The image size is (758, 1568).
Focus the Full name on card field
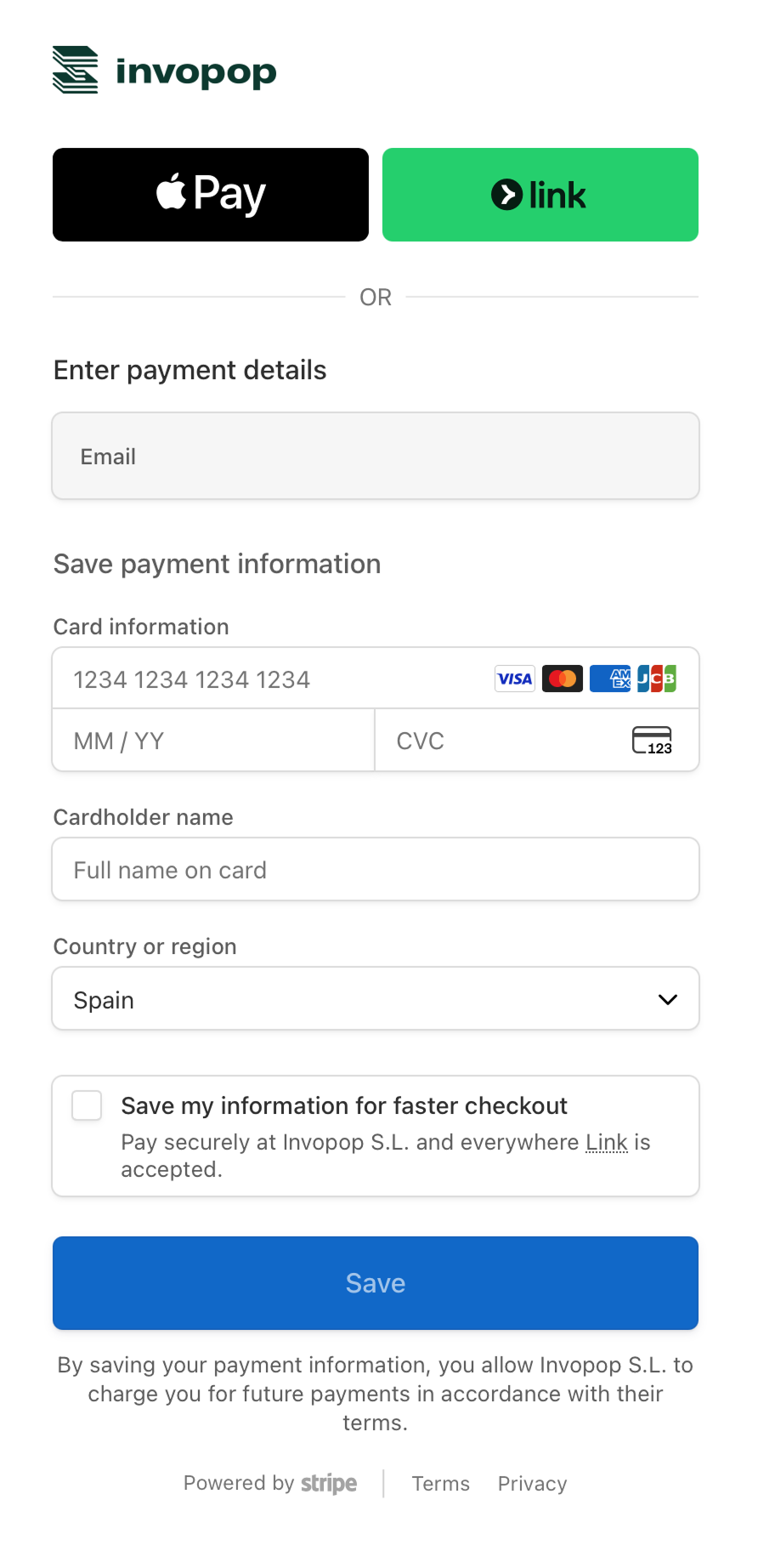coord(375,870)
